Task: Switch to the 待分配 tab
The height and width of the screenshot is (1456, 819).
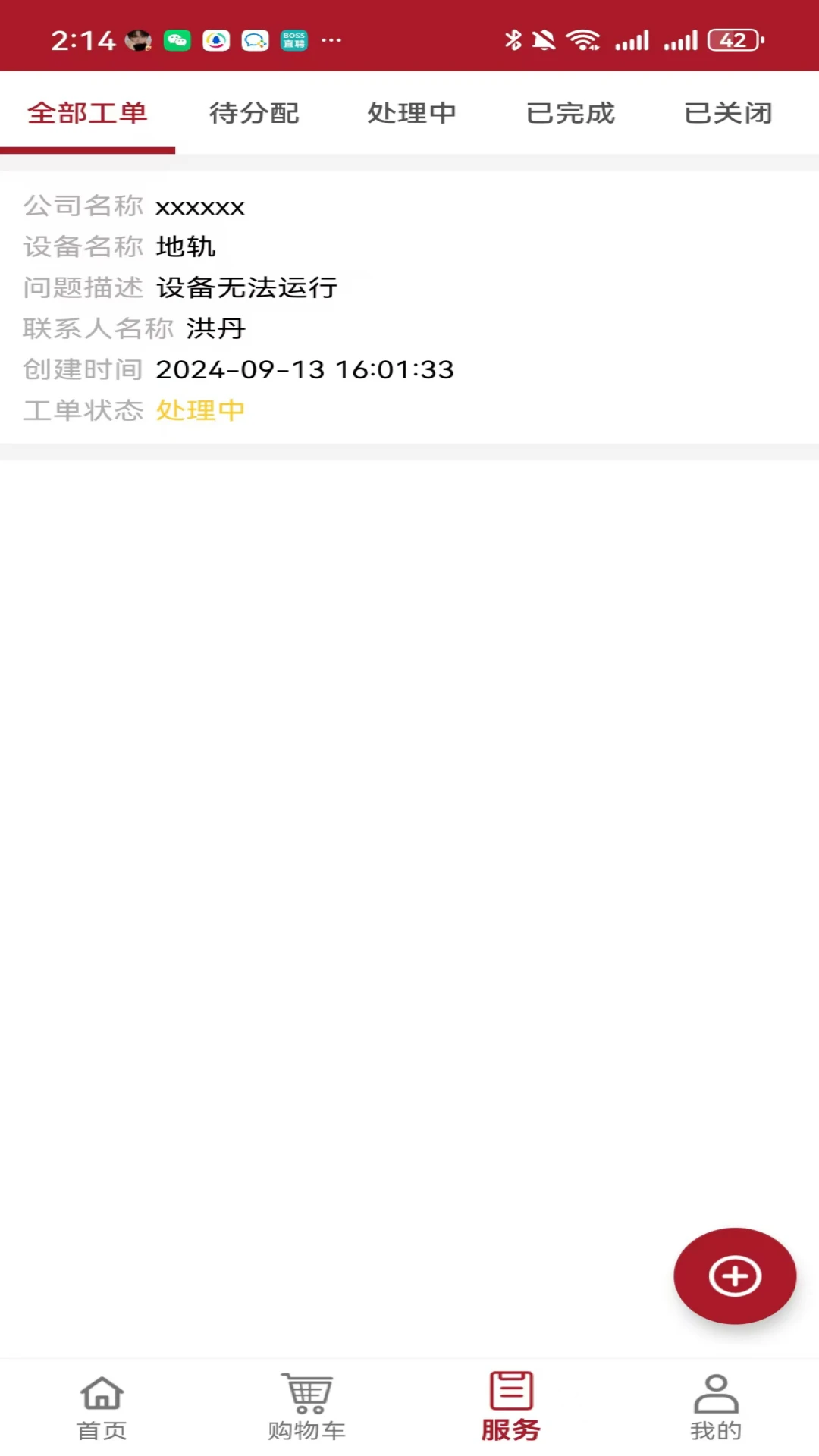Action: click(254, 114)
